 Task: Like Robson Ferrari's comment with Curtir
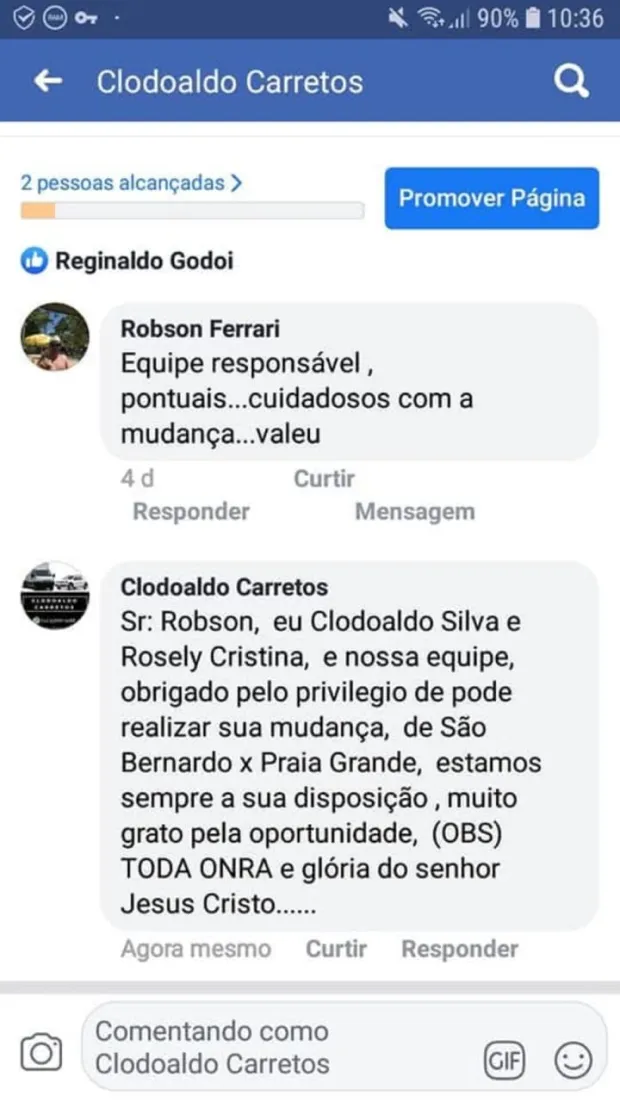click(324, 479)
